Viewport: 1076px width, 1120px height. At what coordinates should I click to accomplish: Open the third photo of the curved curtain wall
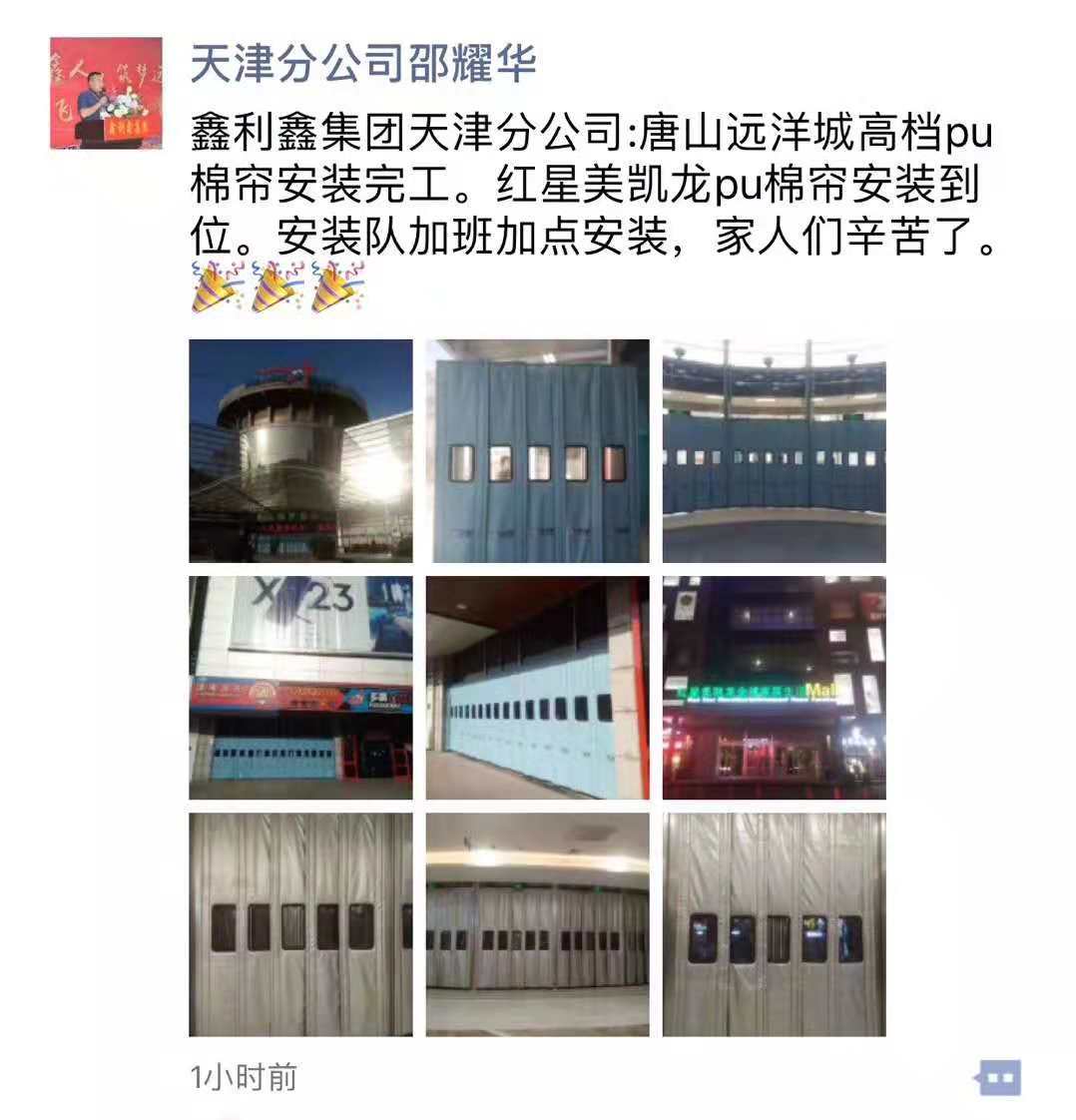(x=774, y=451)
